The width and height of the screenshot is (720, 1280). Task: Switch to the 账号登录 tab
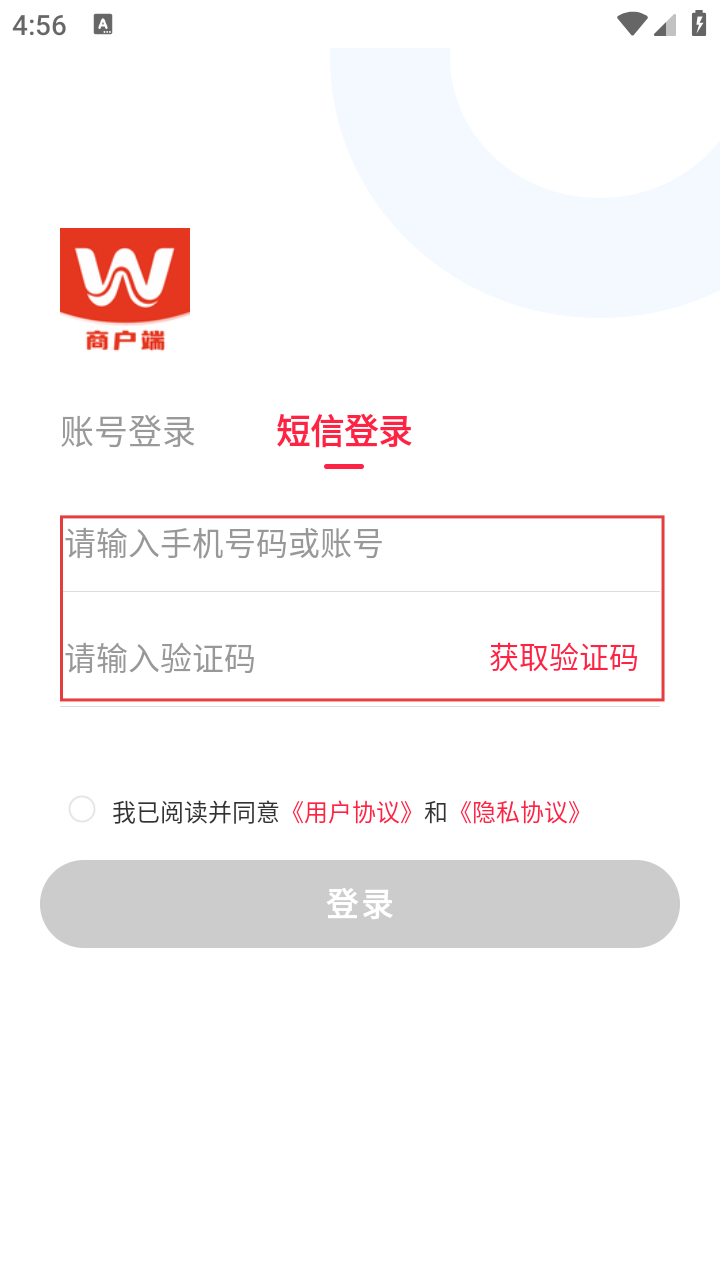coord(128,432)
